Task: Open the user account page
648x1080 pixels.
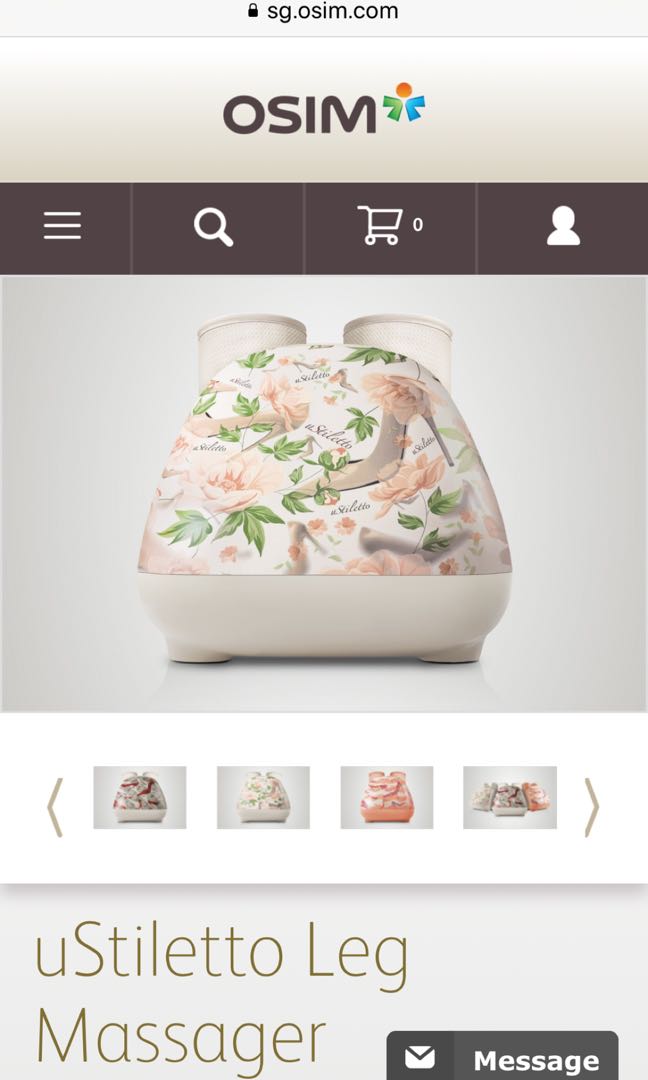Action: 563,227
